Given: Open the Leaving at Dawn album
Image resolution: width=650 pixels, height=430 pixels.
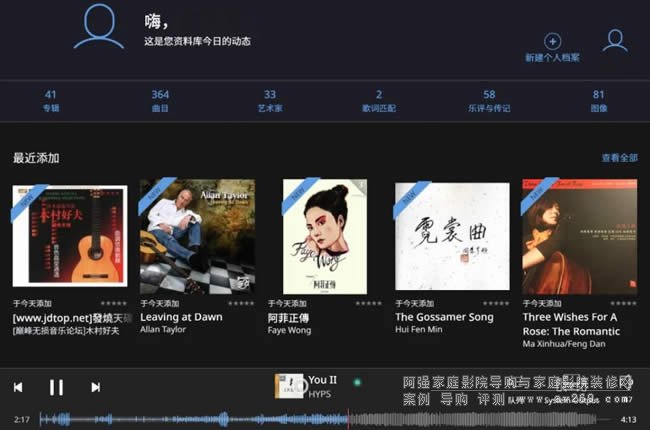Looking at the screenshot, I should 197,236.
